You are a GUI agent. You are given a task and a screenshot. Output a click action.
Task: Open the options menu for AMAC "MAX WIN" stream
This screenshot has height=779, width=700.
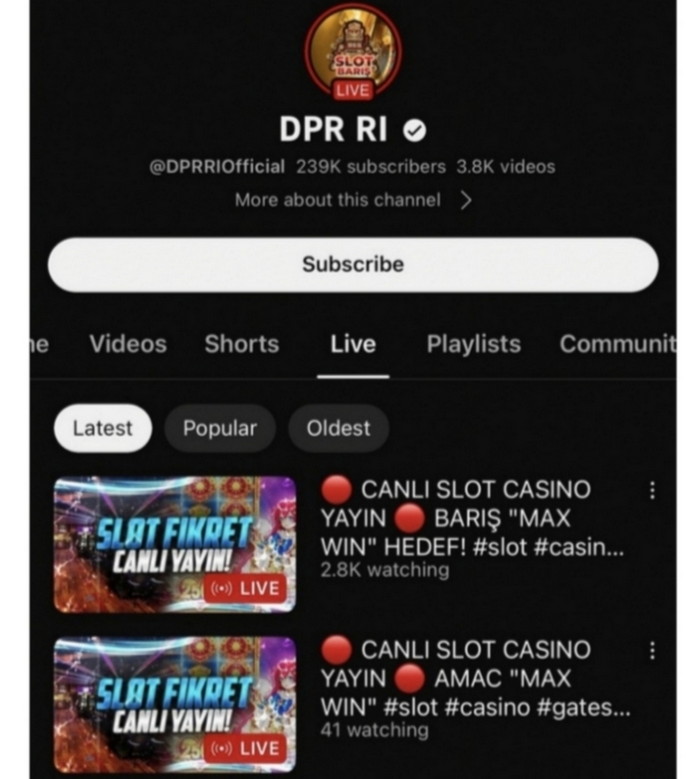(652, 651)
